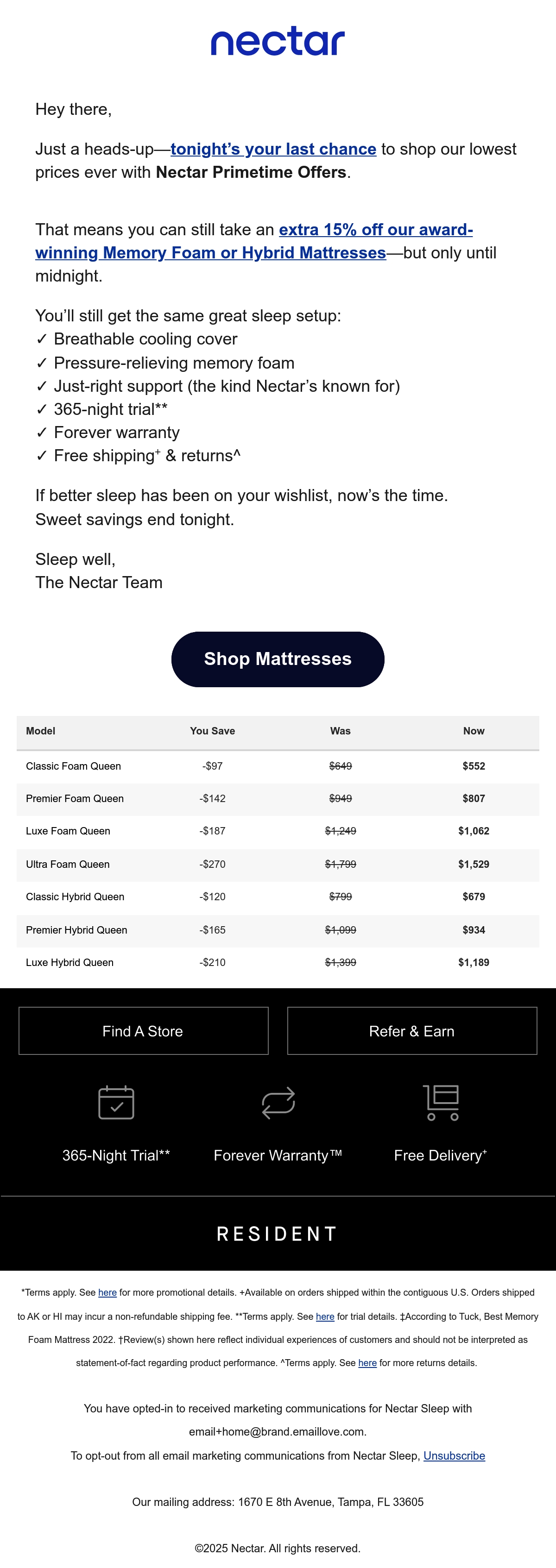Open Find A Store
This screenshot has width=556, height=1568.
(x=144, y=1030)
